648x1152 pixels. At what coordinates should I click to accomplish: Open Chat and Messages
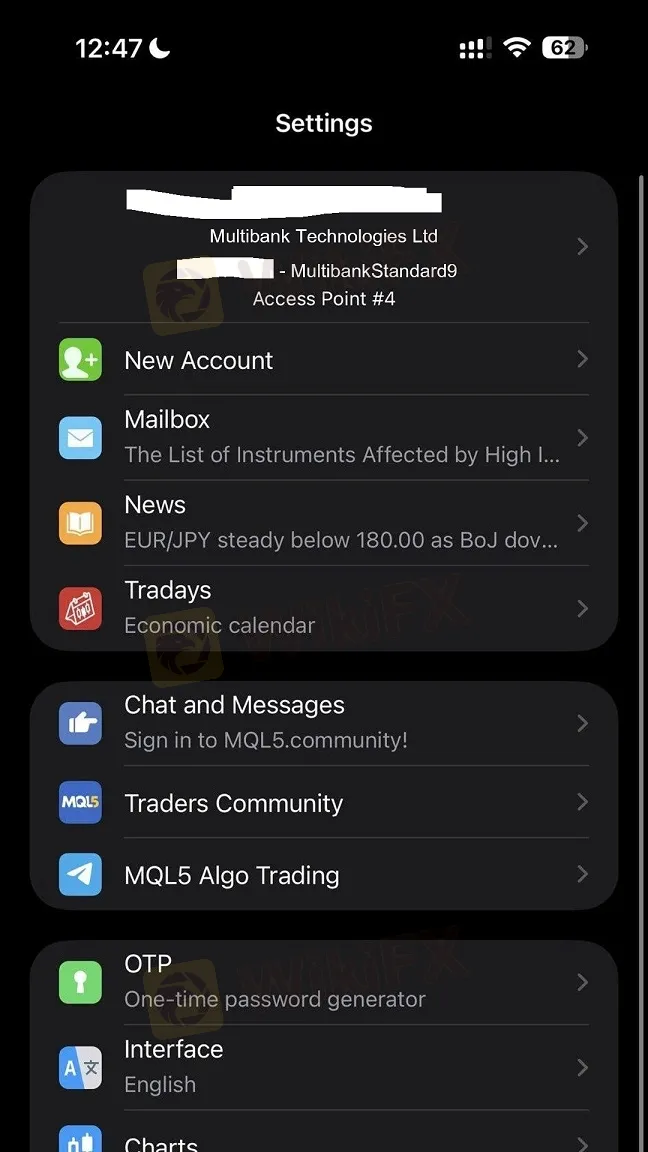pos(323,722)
